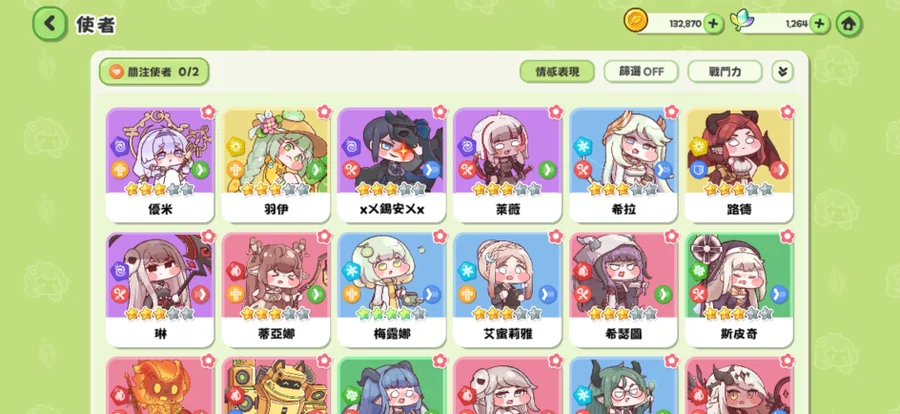This screenshot has height=414, width=900.
Task: View the 蒂亞娜 character card
Action: 275,286
